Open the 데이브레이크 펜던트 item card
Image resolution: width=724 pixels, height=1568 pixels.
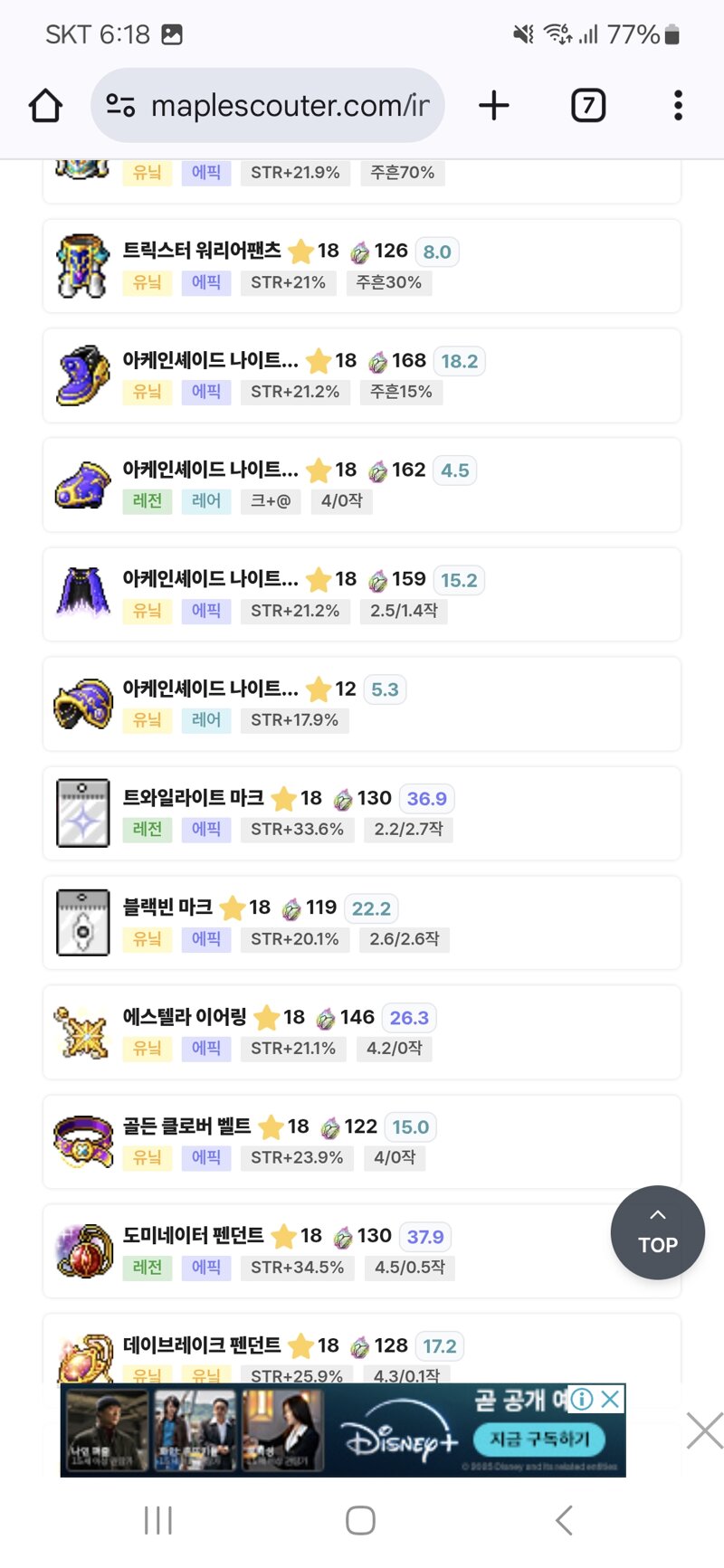362,1349
